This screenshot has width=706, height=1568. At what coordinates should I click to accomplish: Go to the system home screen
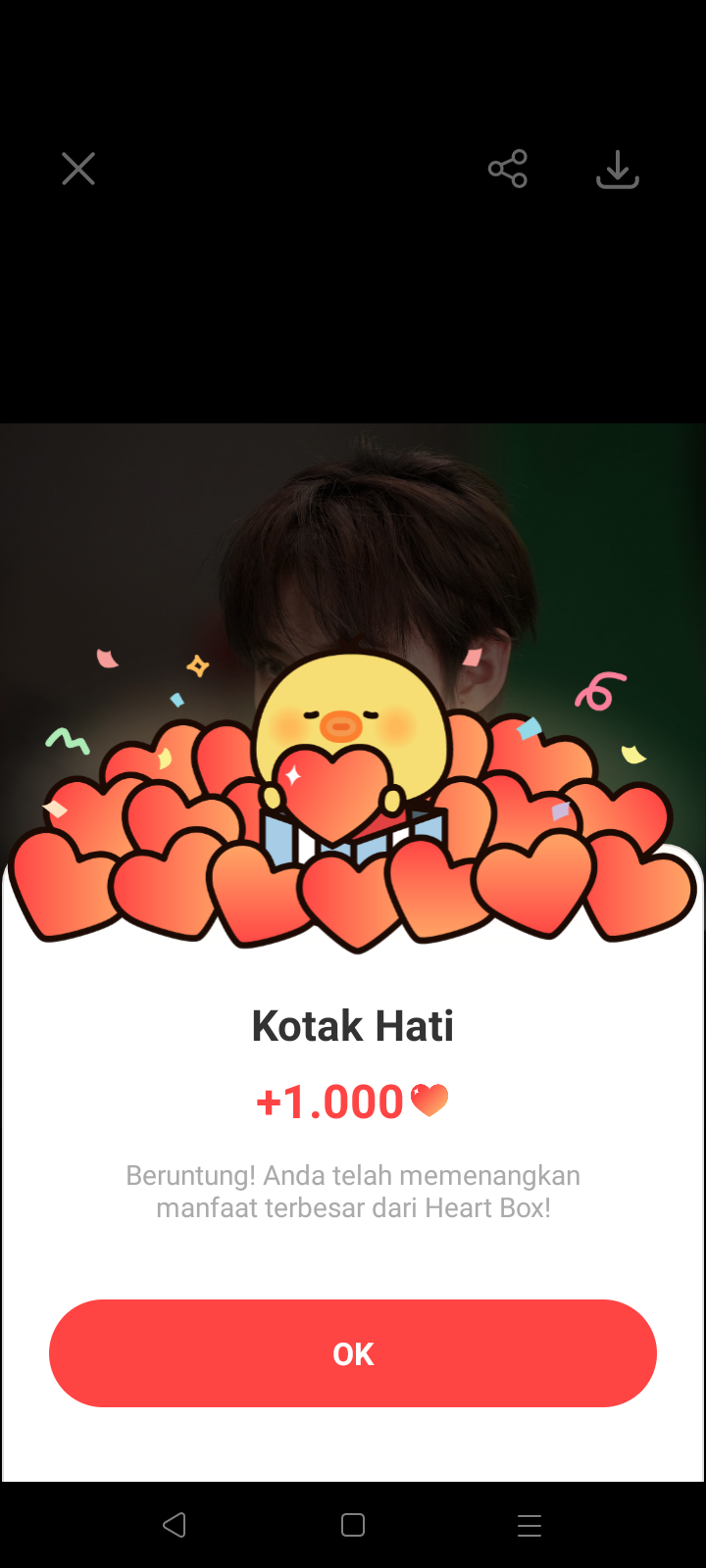tap(353, 1525)
